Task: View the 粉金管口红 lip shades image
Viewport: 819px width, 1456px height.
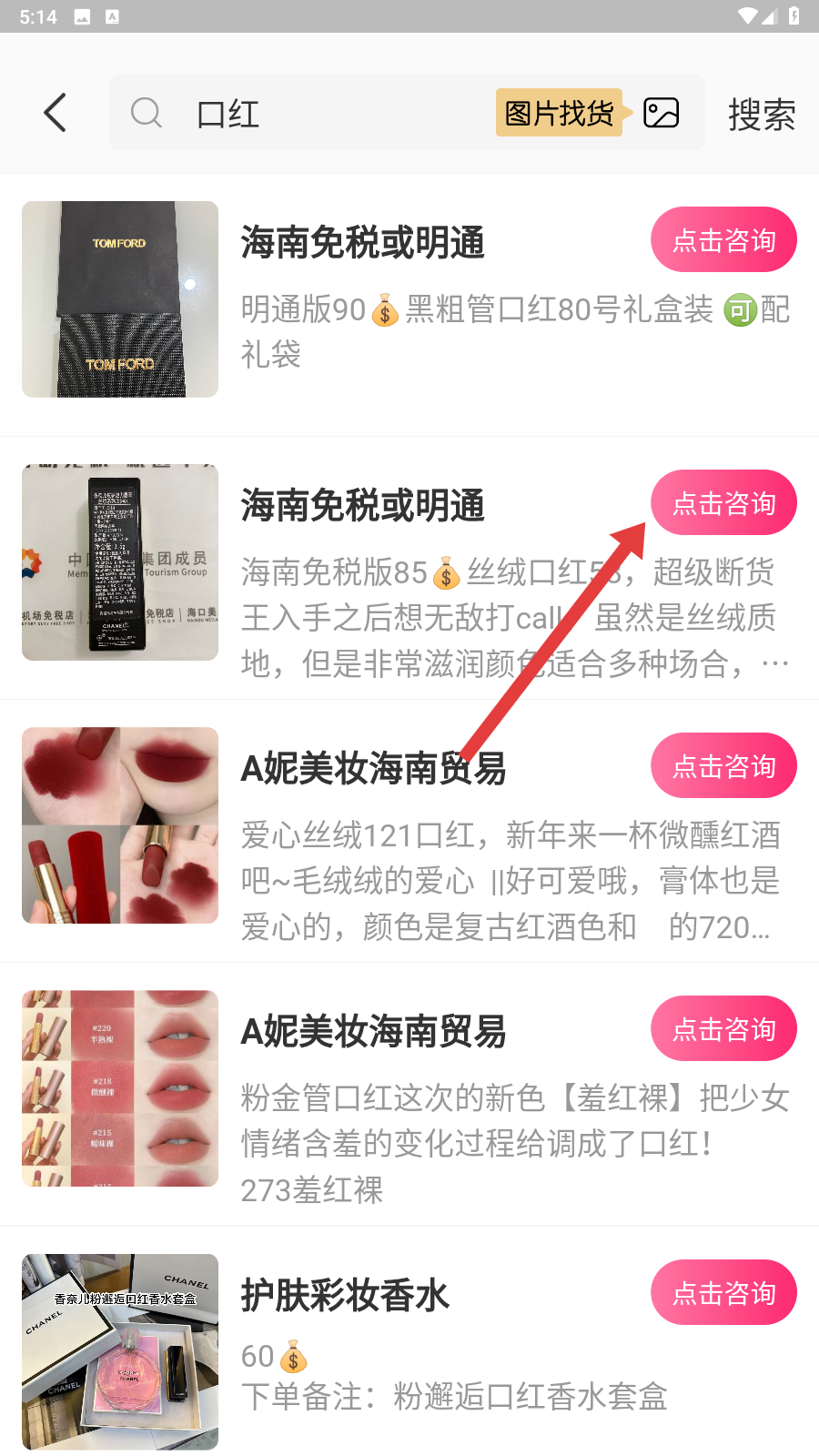Action: [120, 1088]
